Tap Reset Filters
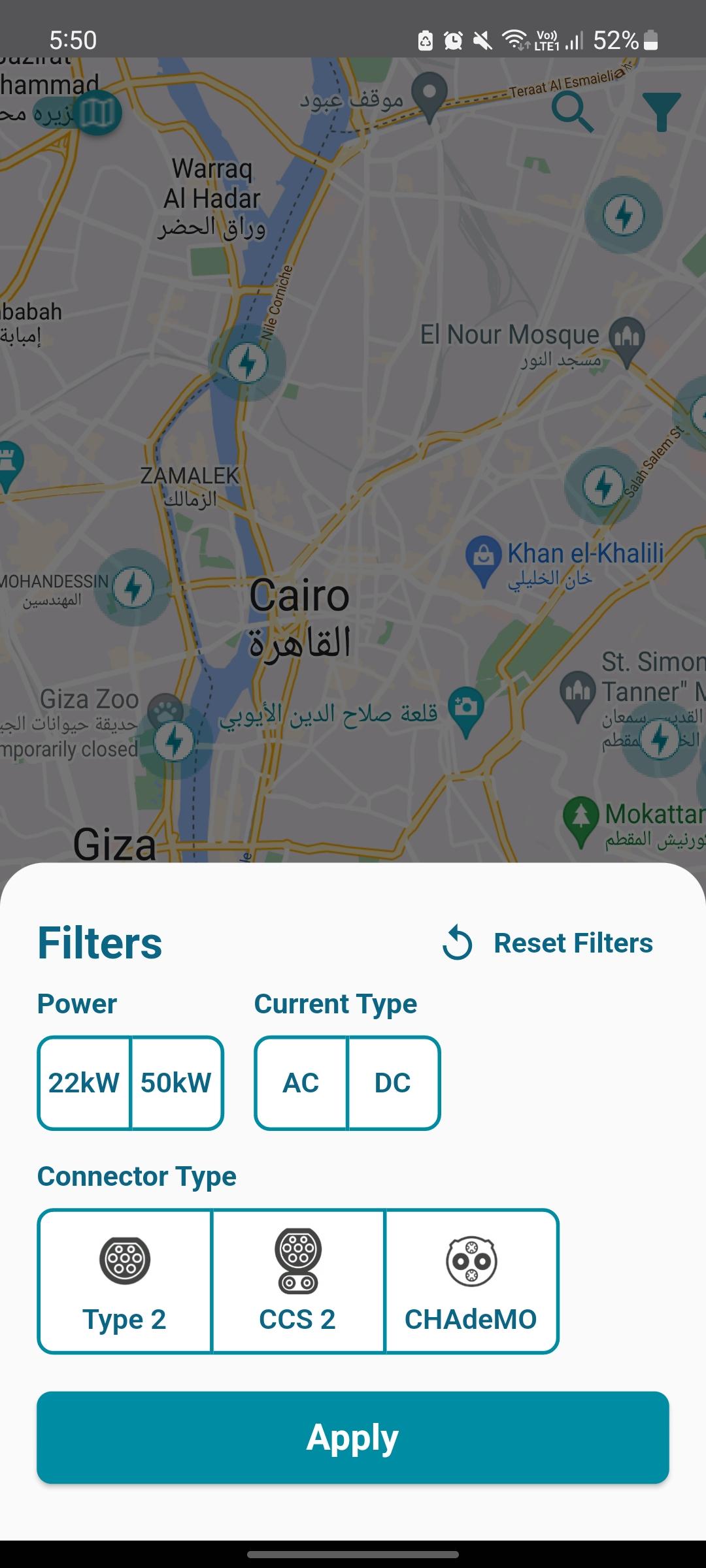This screenshot has width=706, height=1568. [548, 943]
